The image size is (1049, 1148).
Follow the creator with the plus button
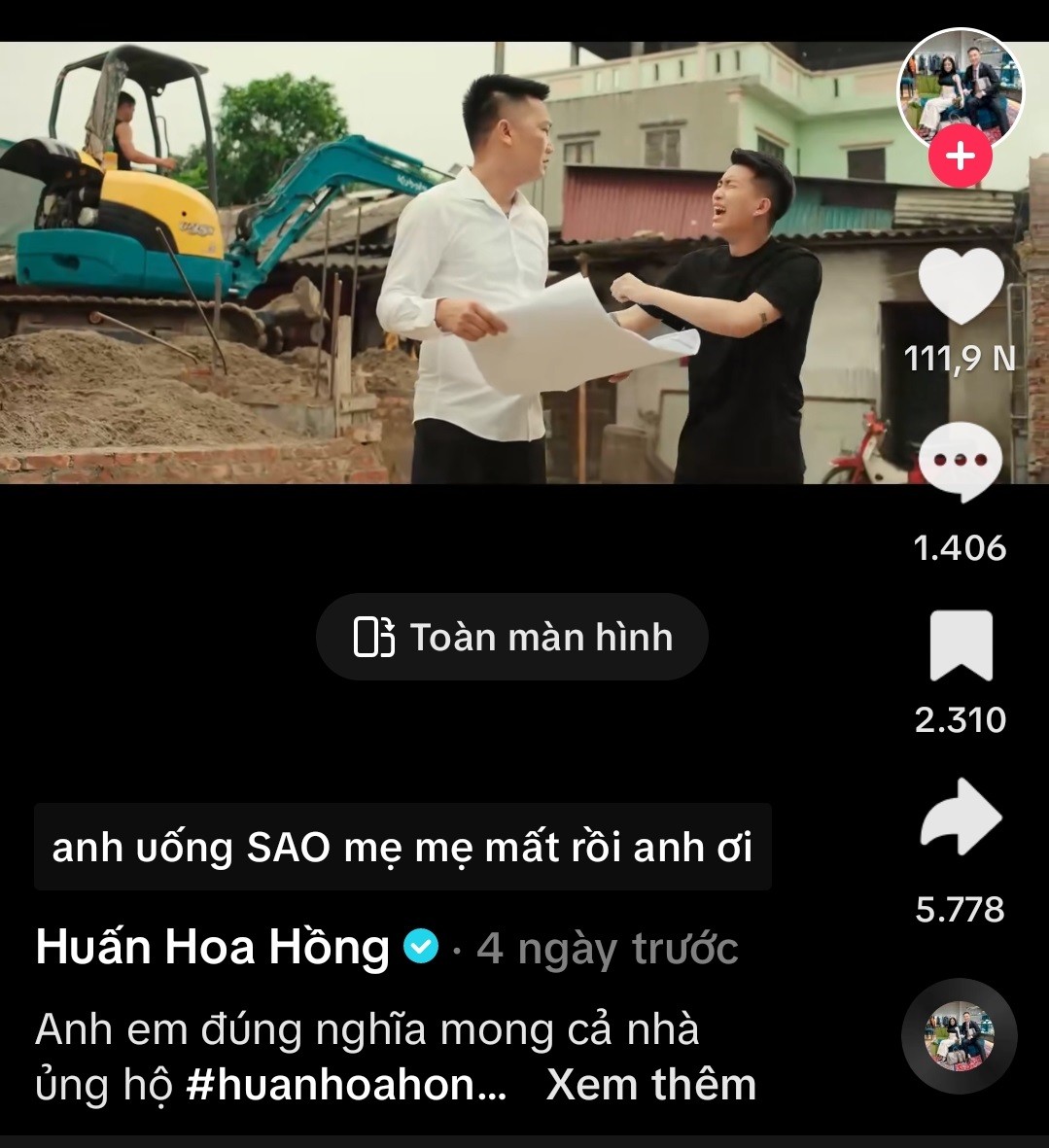(960, 156)
